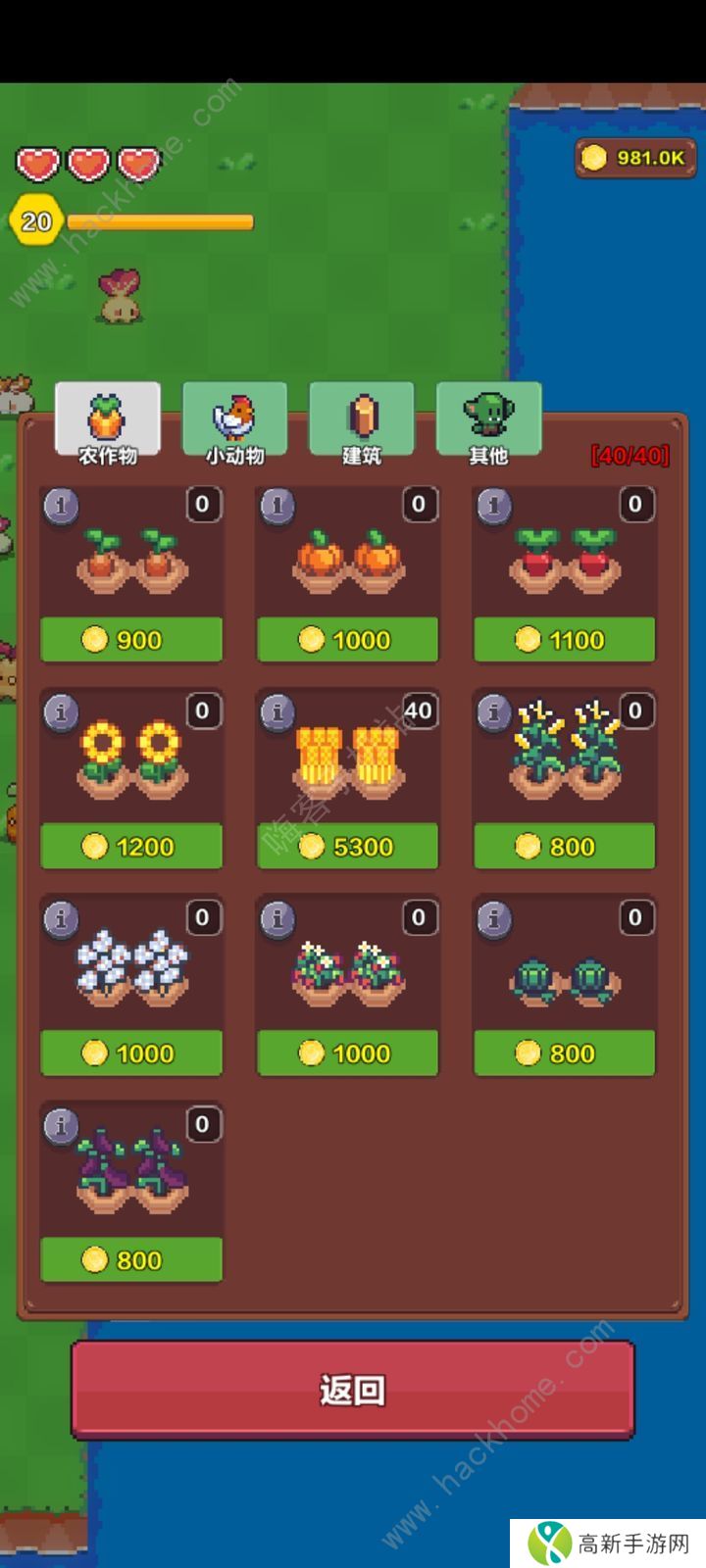The height and width of the screenshot is (1568, 706).
Task: Open info for the eggplant crop
Action: (x=61, y=1126)
